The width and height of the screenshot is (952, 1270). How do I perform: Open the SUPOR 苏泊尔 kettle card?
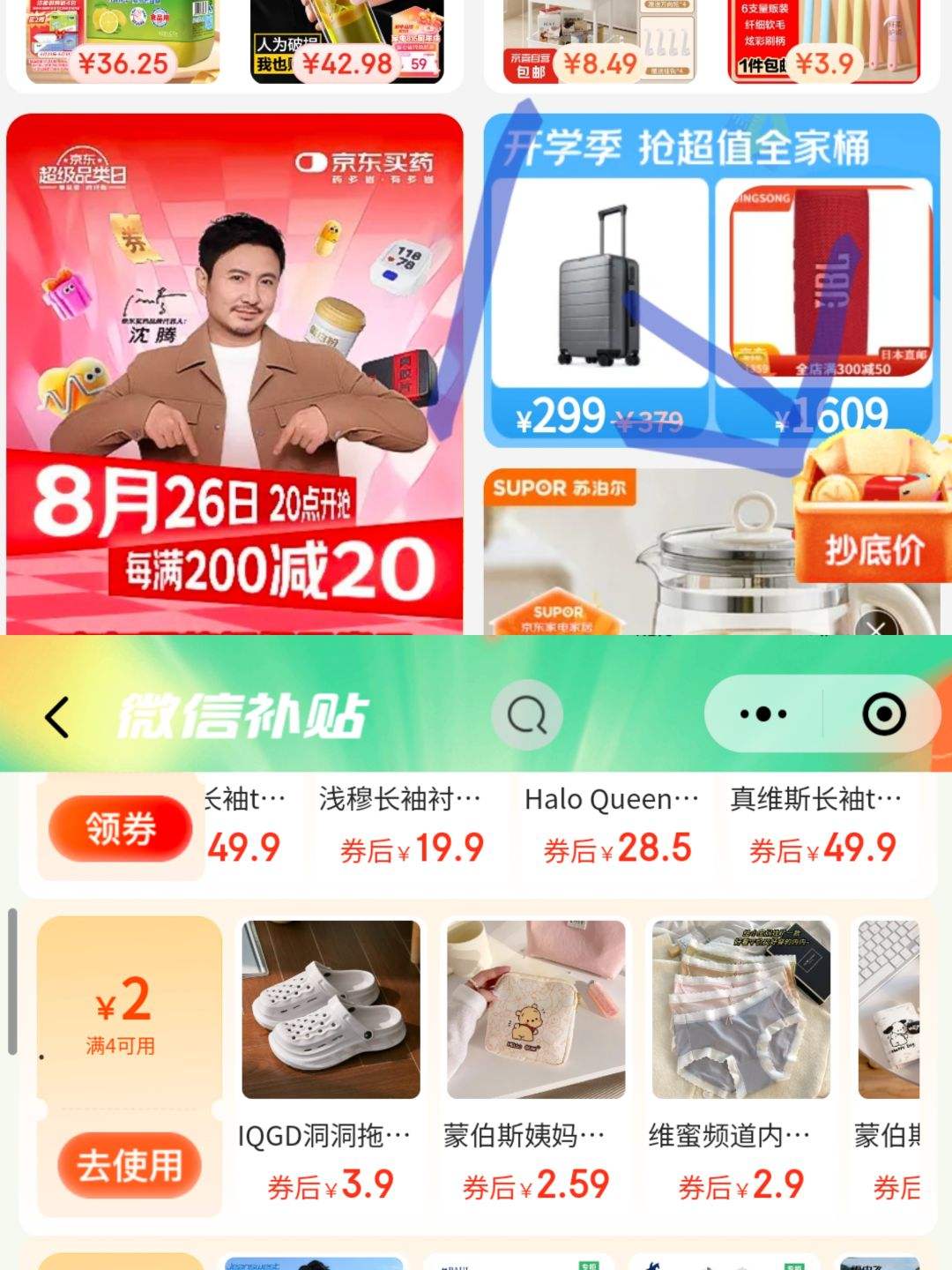point(635,556)
